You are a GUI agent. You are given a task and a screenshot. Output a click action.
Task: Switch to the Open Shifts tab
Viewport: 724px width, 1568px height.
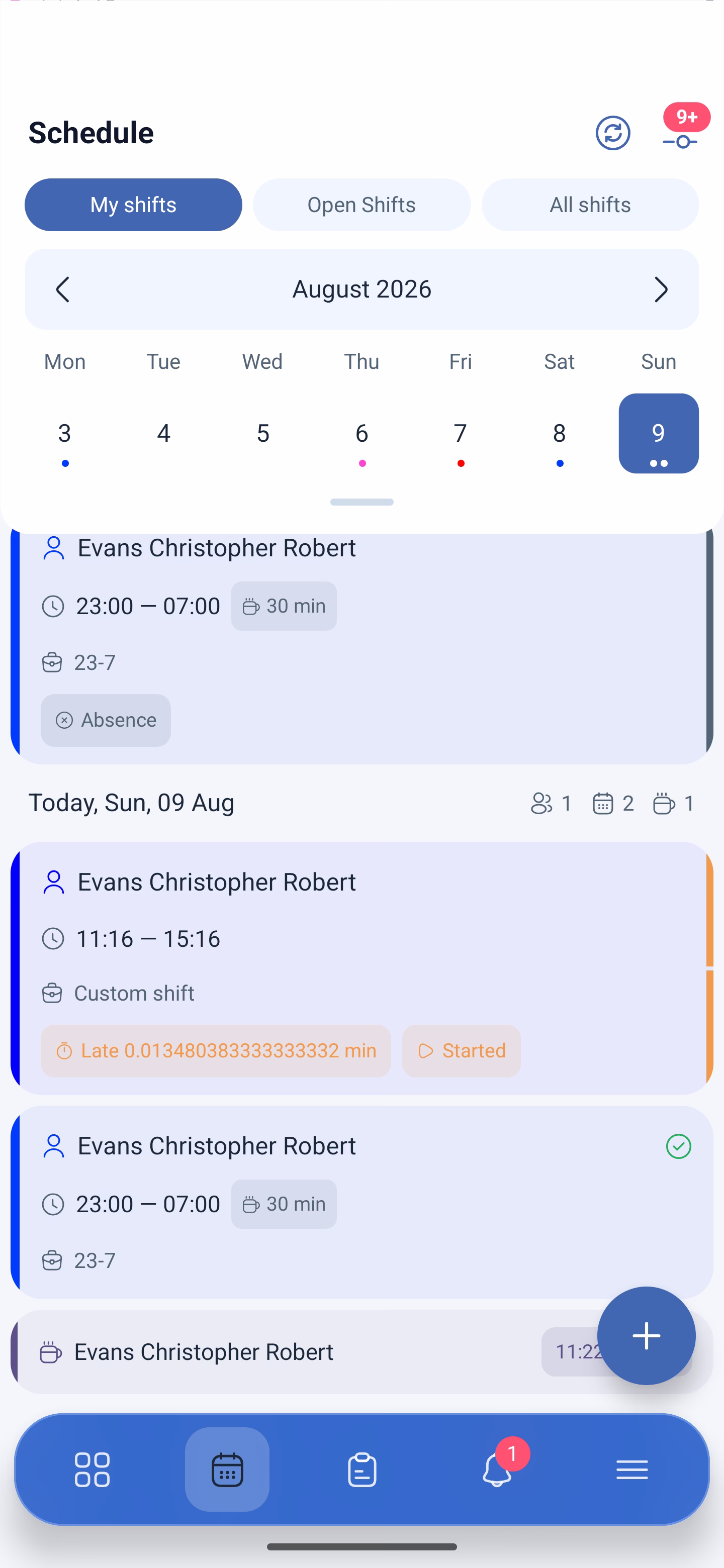[361, 205]
